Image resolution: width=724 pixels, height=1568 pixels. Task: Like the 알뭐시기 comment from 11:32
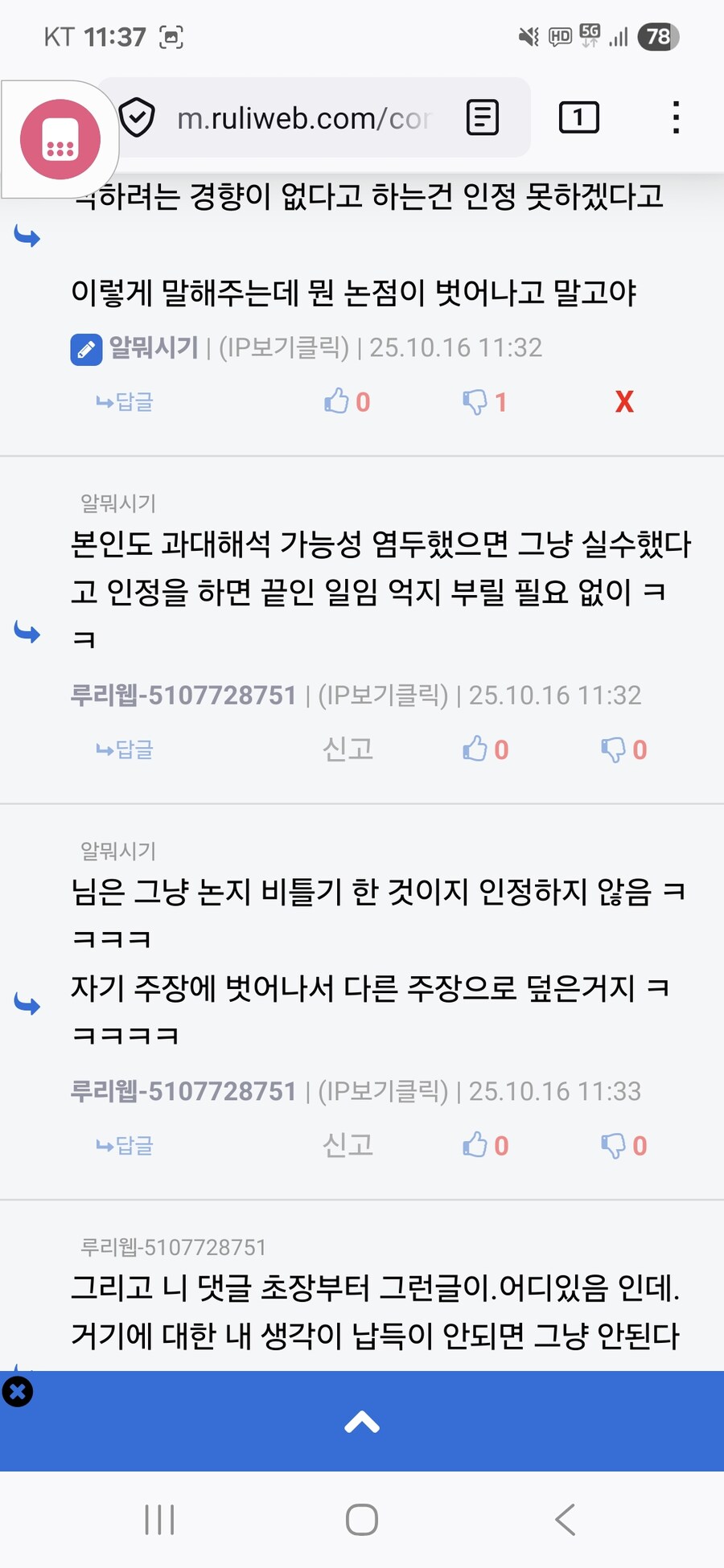tap(347, 401)
